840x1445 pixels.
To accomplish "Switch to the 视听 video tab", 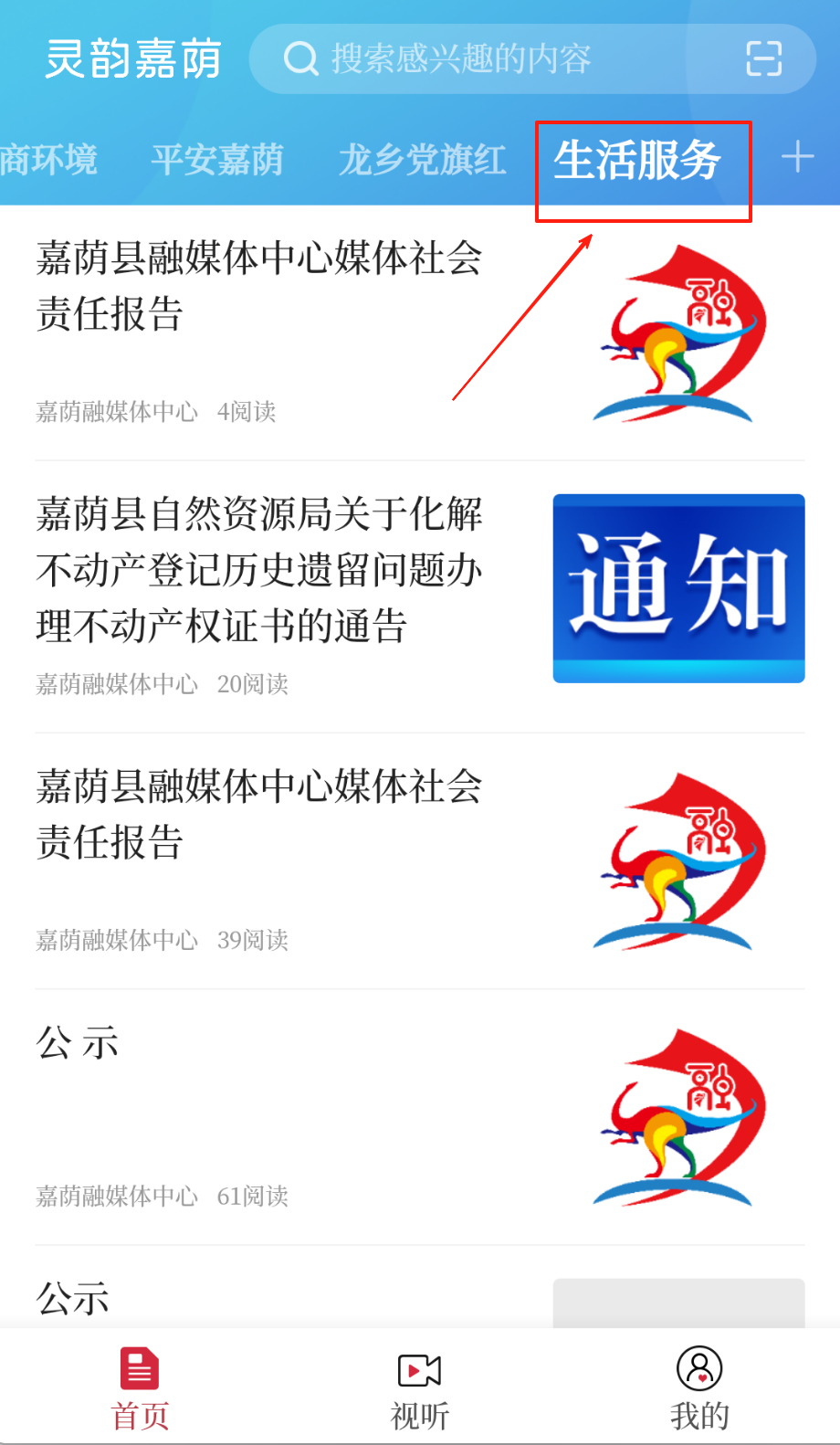I will tap(420, 1388).
